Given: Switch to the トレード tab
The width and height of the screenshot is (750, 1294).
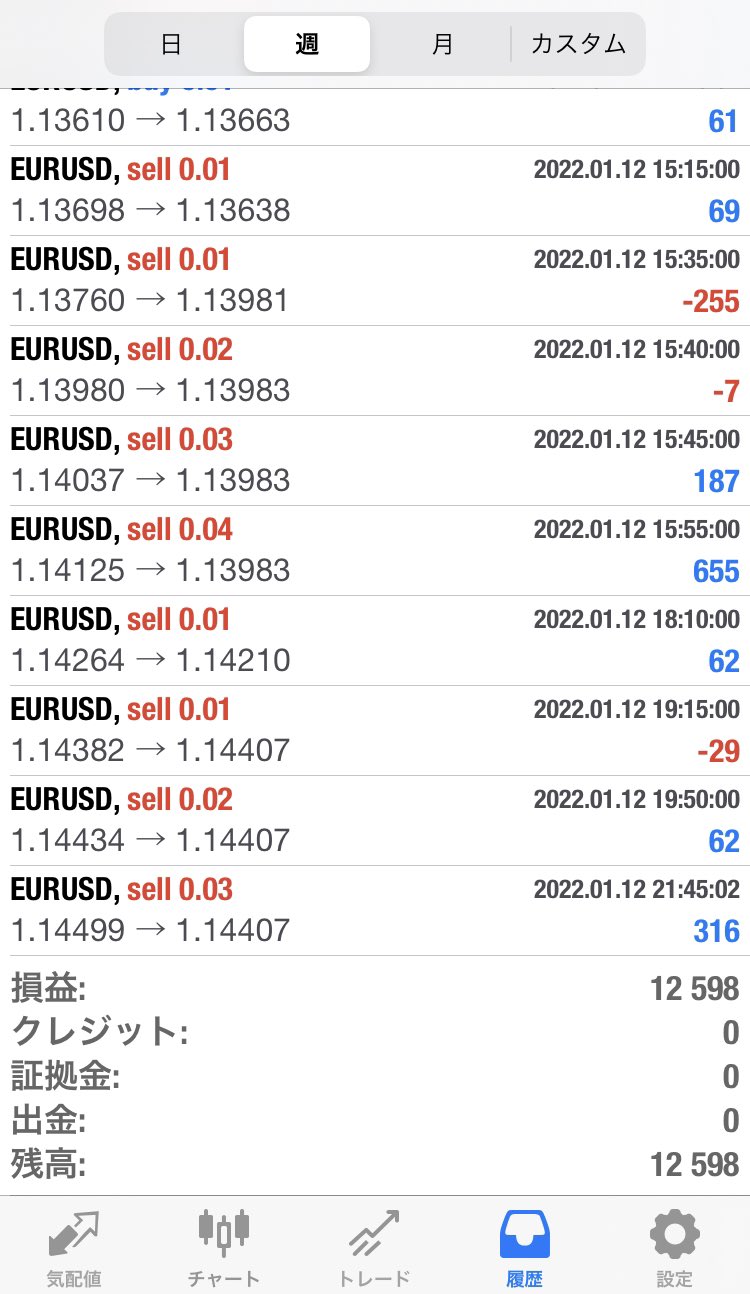Looking at the screenshot, I should (x=374, y=1246).
